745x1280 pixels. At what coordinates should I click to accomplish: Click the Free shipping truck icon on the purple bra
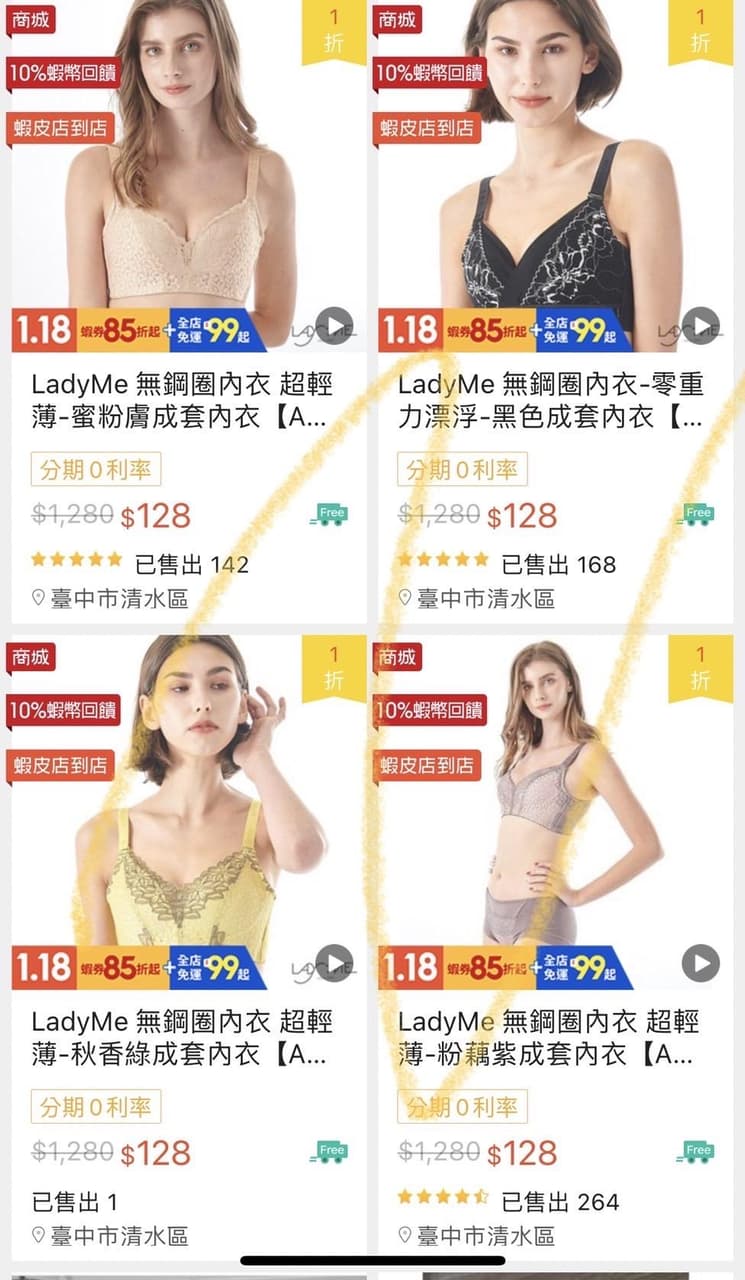point(699,1151)
